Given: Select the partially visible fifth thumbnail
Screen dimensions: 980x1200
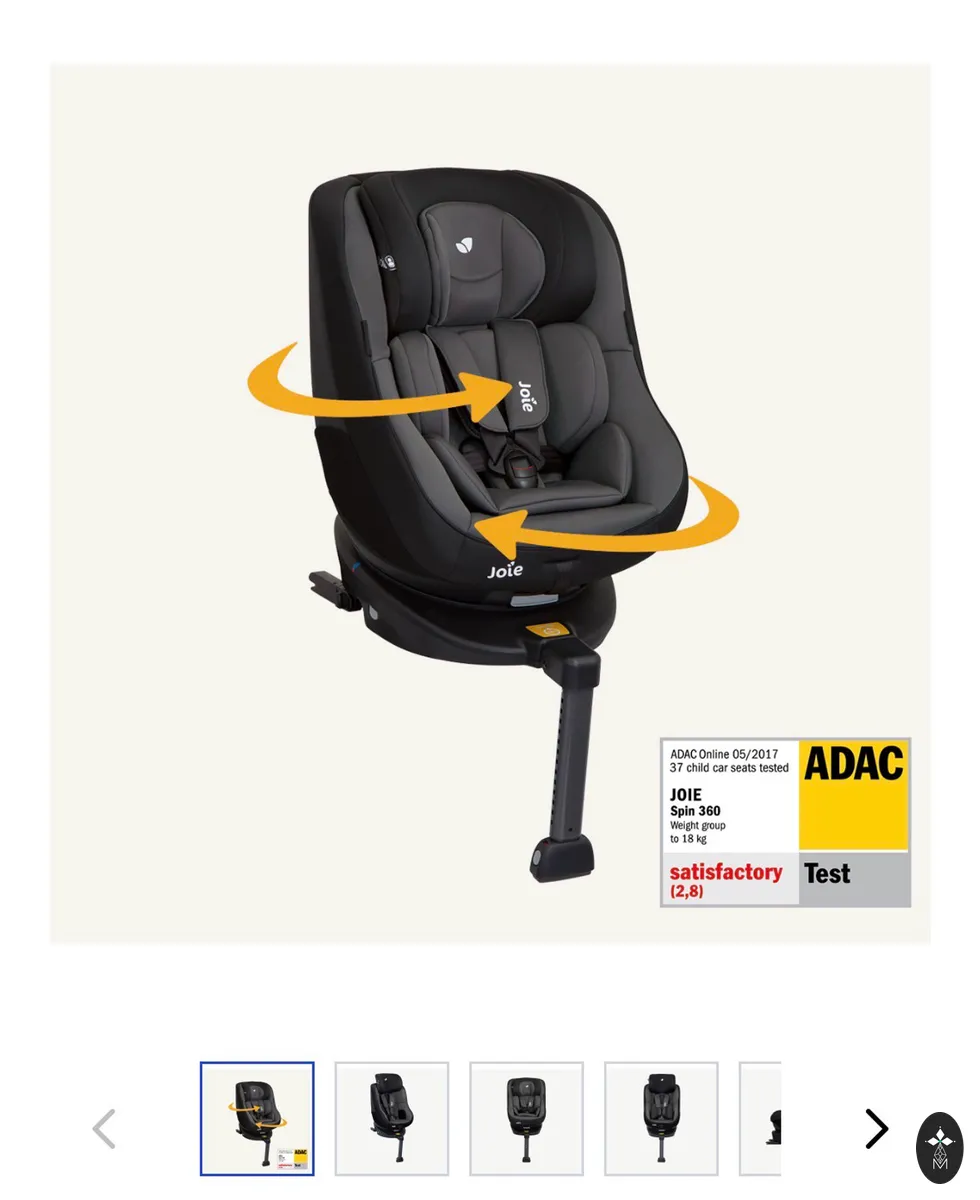Looking at the screenshot, I should [760, 1118].
